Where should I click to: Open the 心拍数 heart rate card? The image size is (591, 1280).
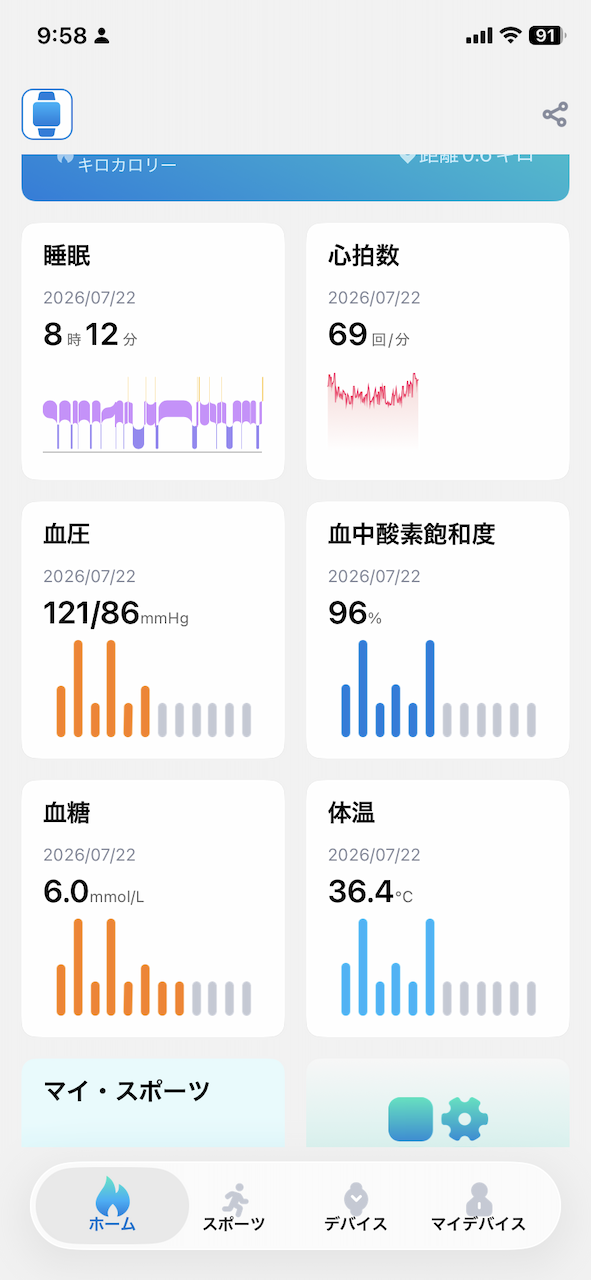(x=438, y=351)
